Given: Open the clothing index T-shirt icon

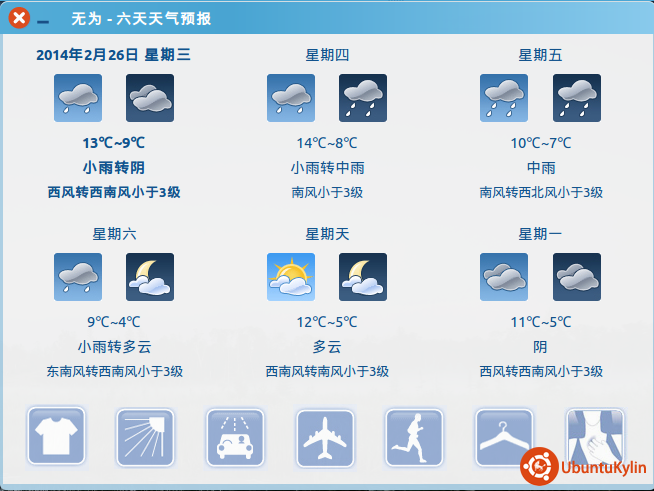Looking at the screenshot, I should tap(56, 436).
